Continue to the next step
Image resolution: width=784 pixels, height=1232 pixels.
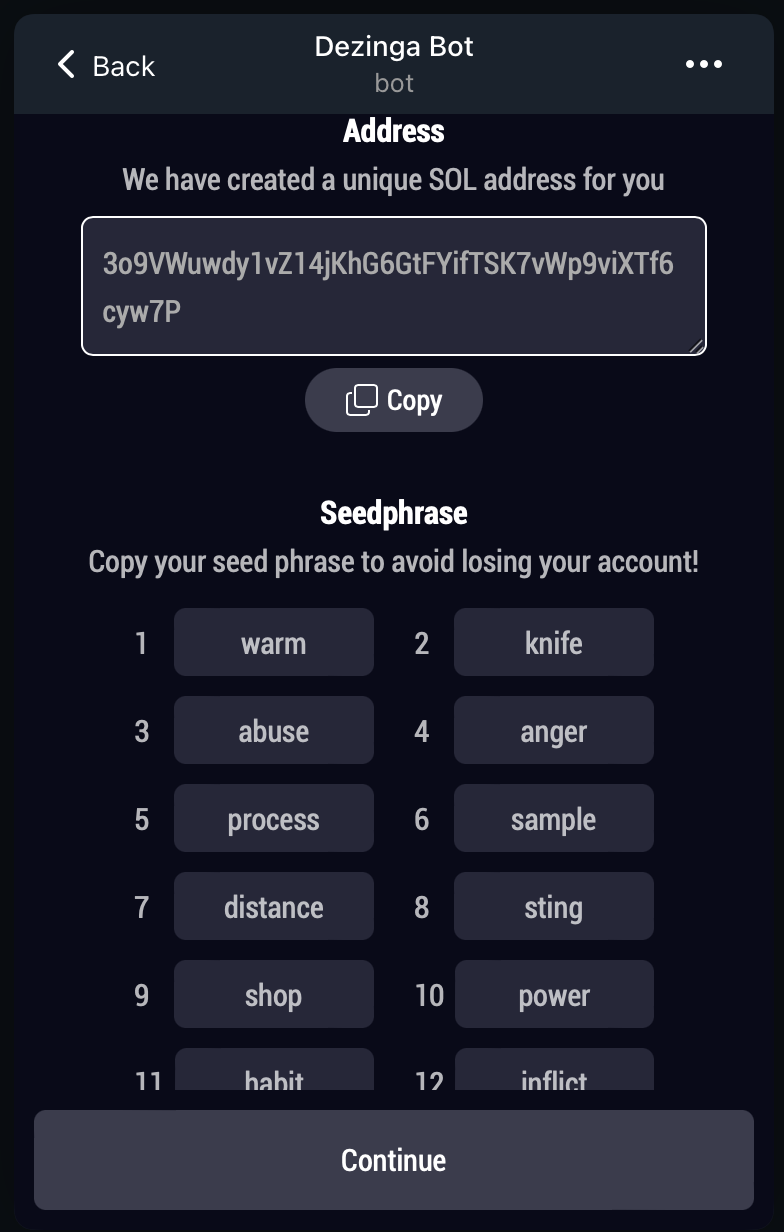point(394,1160)
